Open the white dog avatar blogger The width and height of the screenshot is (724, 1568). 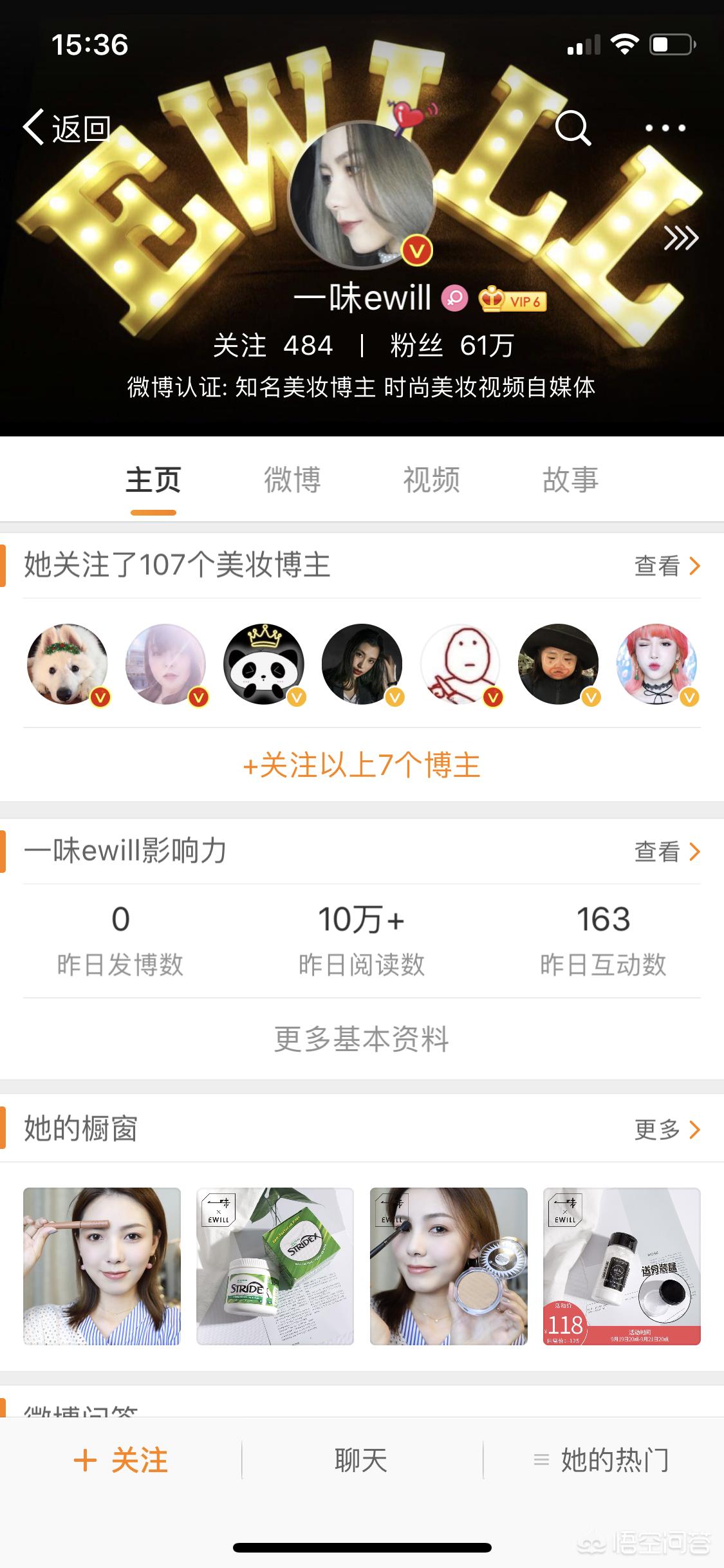click(68, 664)
